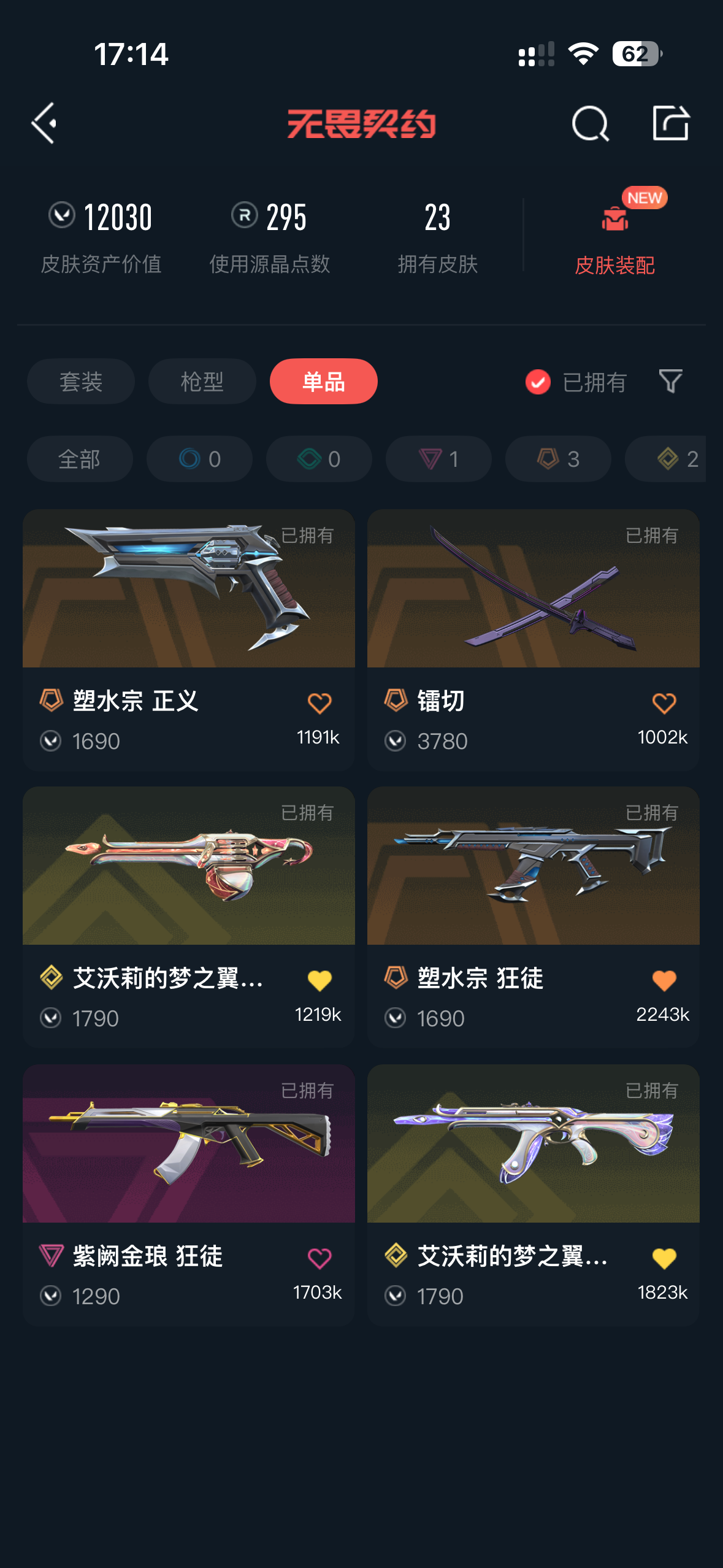Select the 单品 tab
Image resolution: width=723 pixels, height=1568 pixels.
[x=324, y=382]
